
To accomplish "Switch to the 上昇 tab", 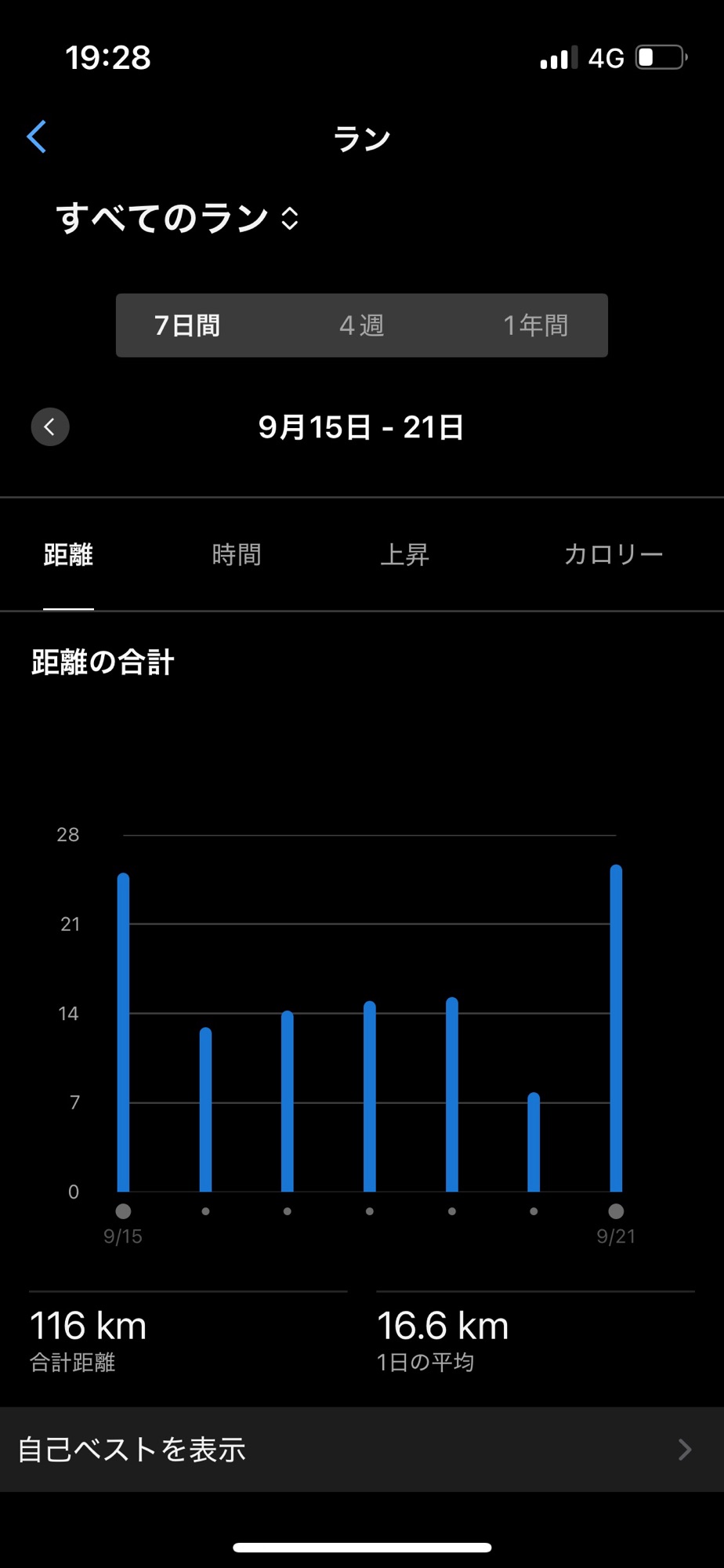I will click(404, 555).
